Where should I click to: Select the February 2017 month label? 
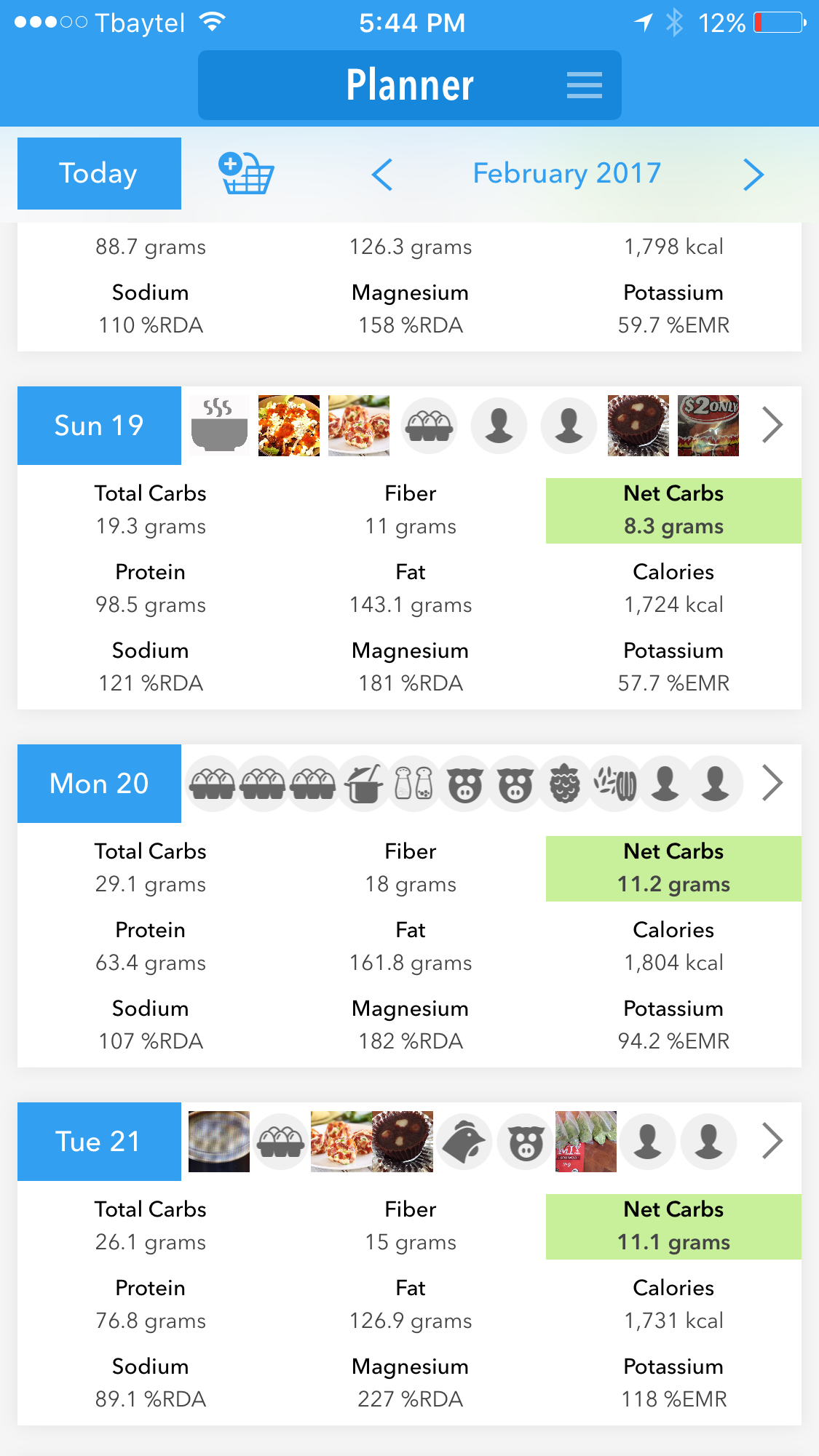pos(567,174)
